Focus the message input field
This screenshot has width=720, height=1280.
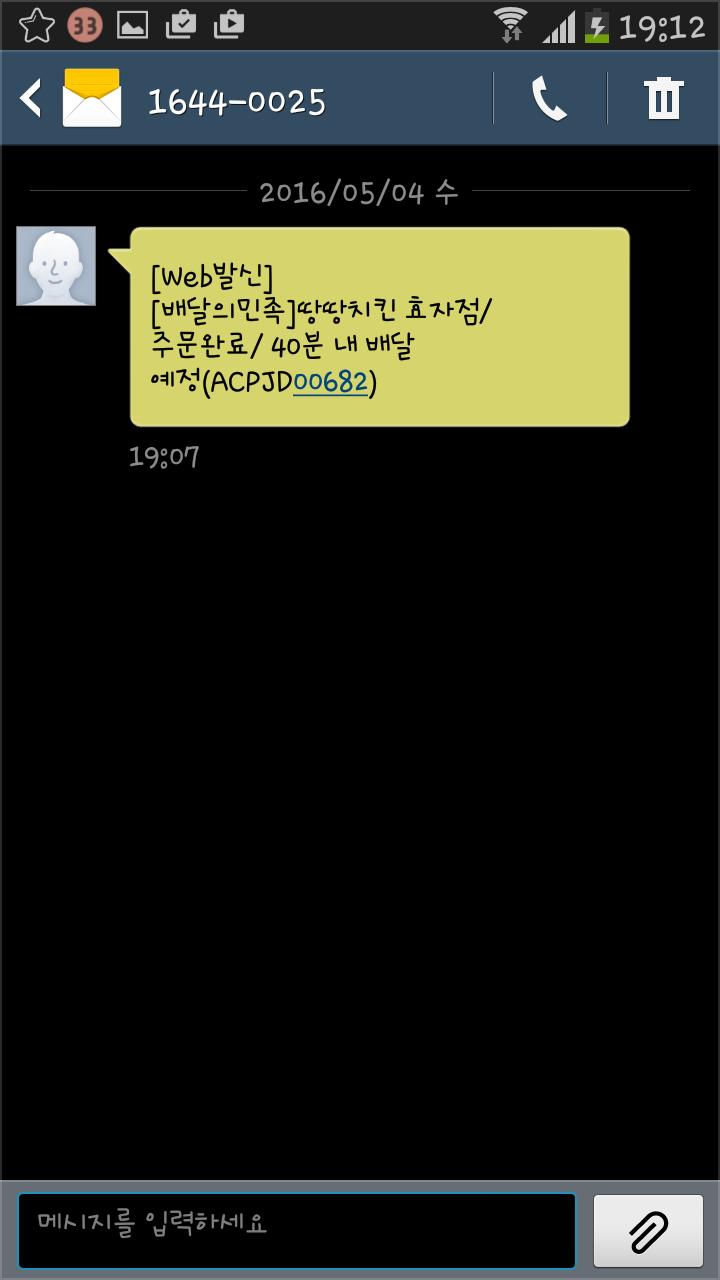pyautogui.click(x=296, y=1229)
